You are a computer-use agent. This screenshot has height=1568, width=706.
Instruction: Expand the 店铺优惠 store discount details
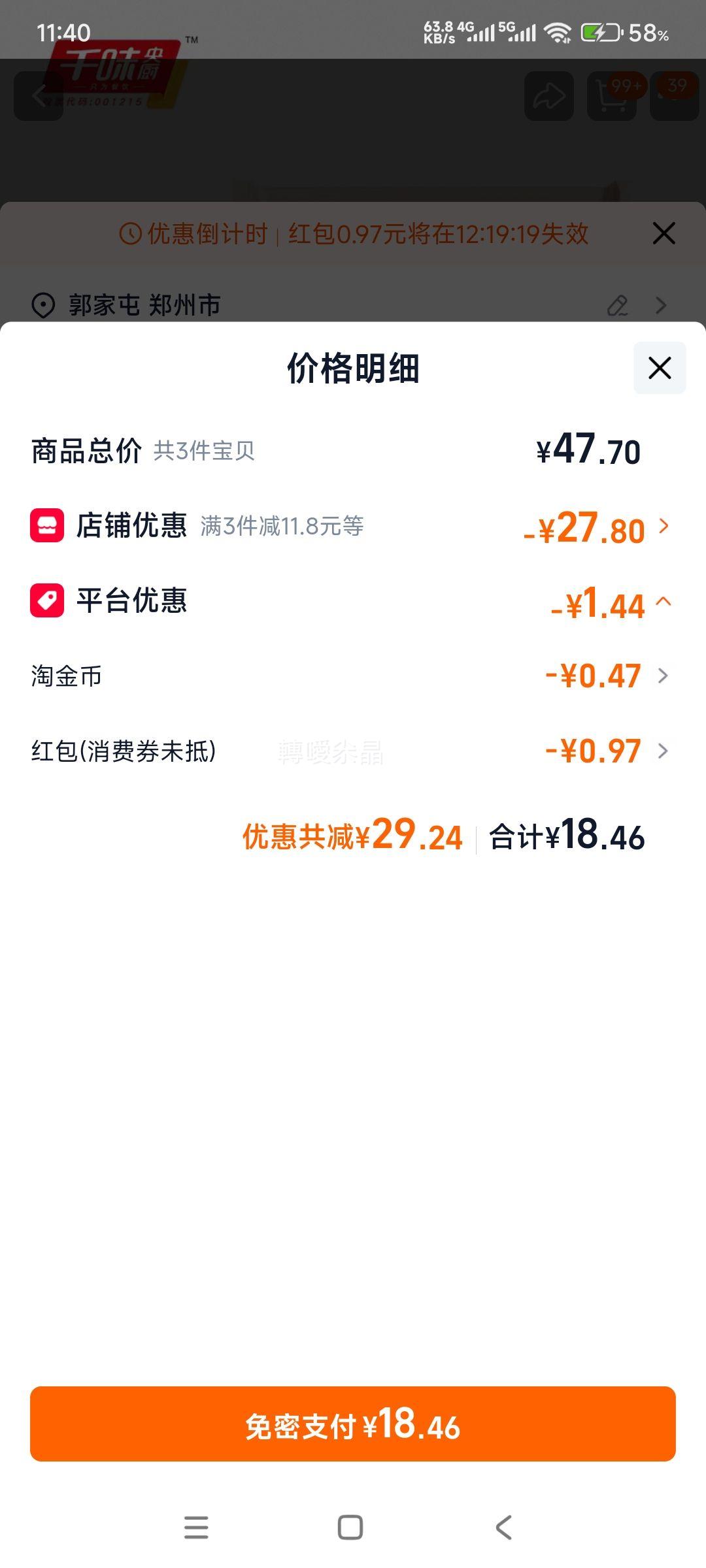click(665, 528)
